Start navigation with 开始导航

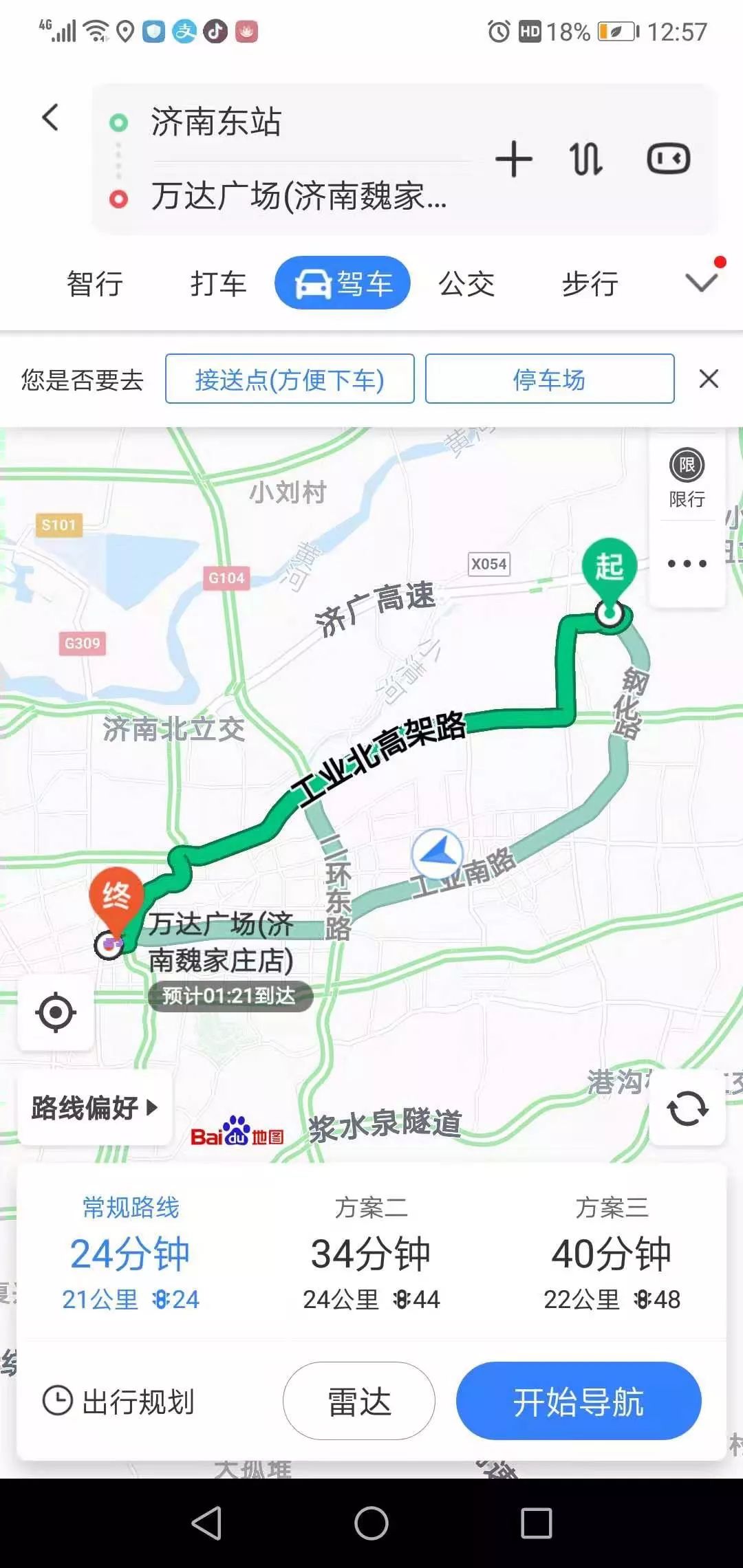(579, 1401)
